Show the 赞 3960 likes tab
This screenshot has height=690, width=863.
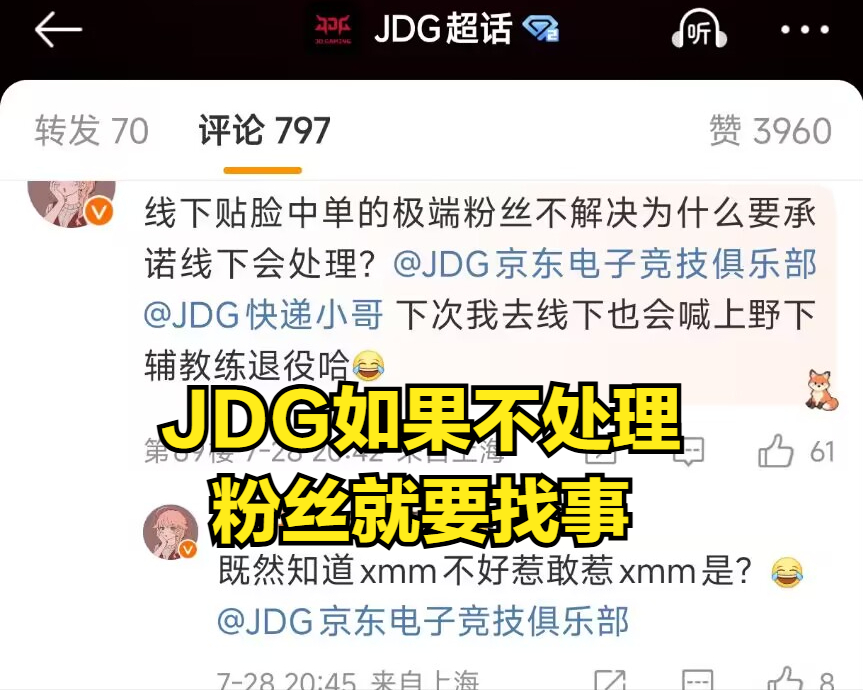pyautogui.click(x=770, y=131)
